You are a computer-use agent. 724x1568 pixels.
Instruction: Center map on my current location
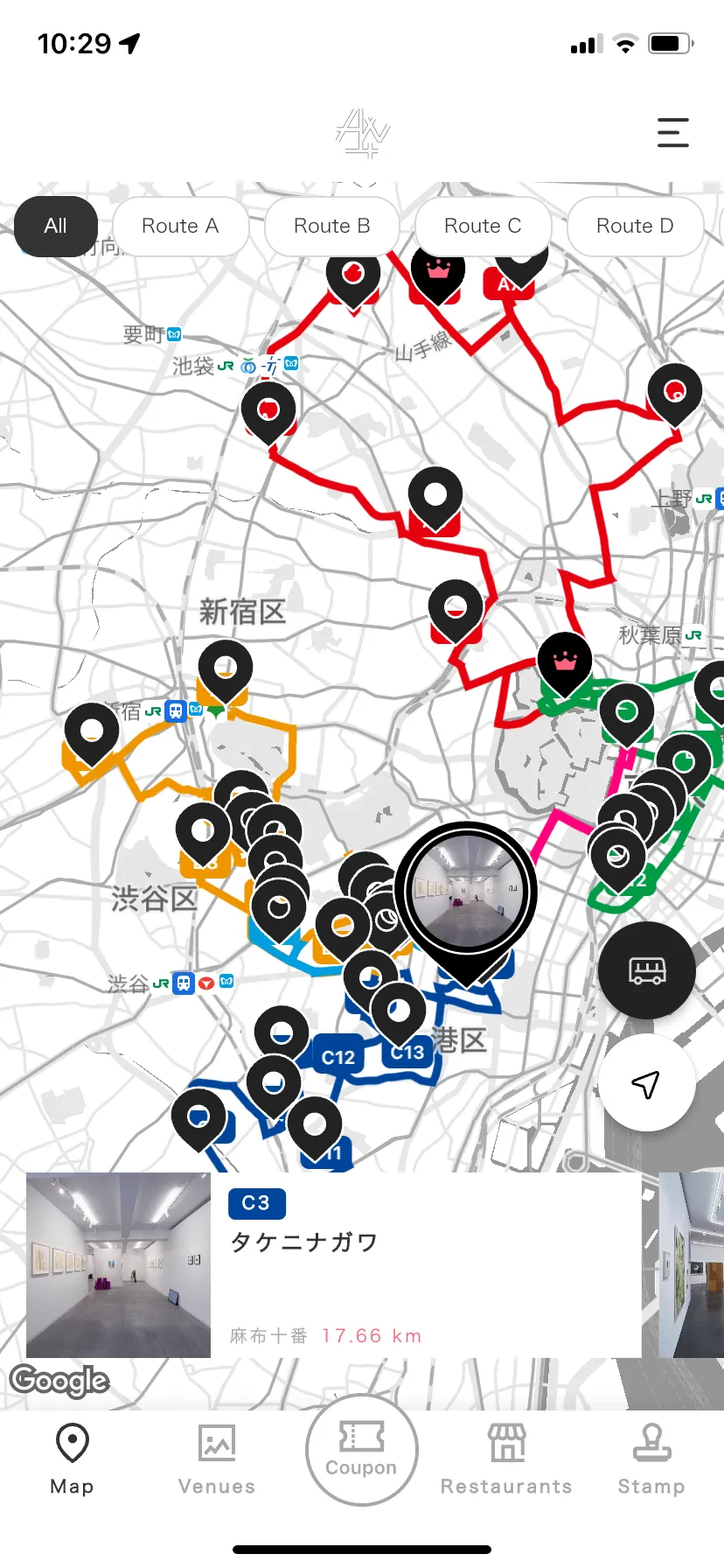[647, 1083]
